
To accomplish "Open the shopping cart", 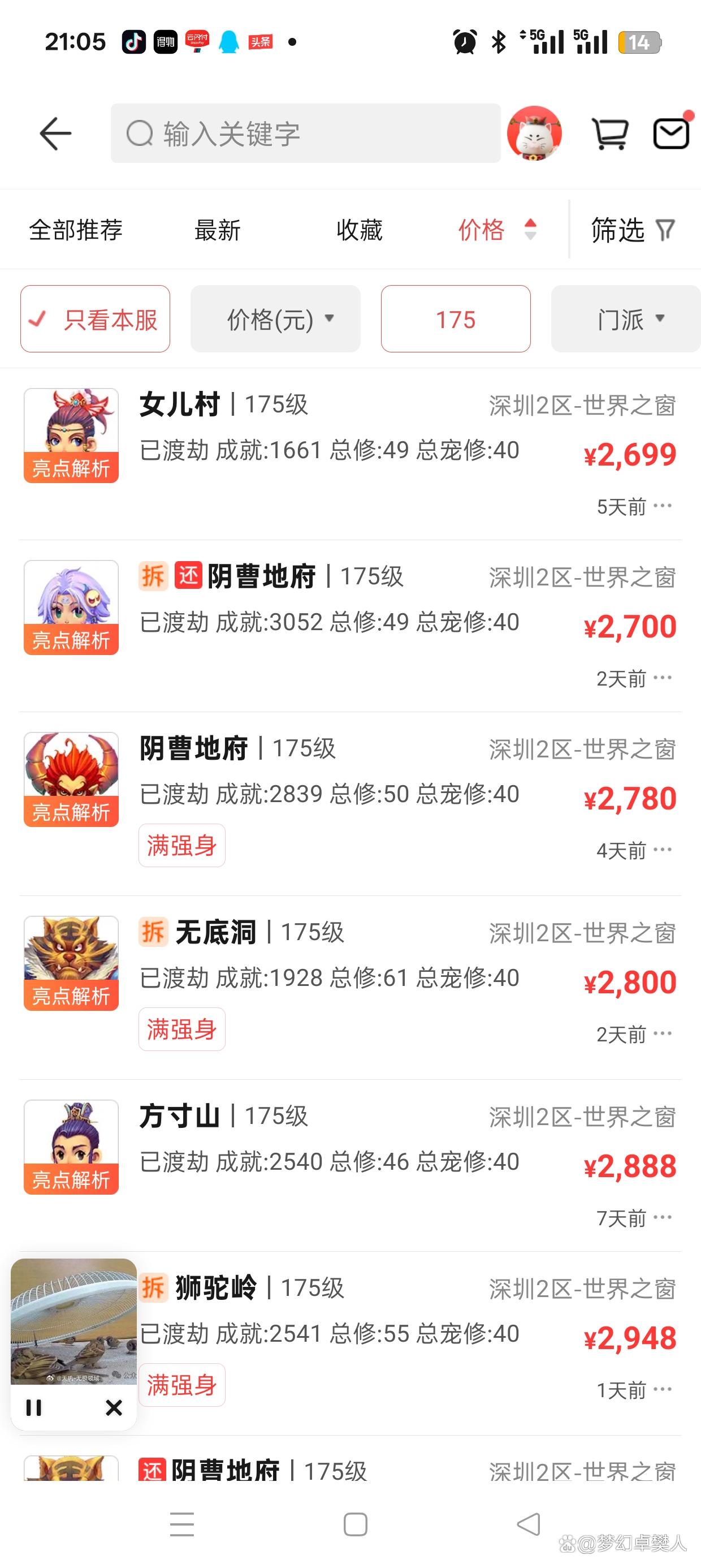I will coord(612,133).
